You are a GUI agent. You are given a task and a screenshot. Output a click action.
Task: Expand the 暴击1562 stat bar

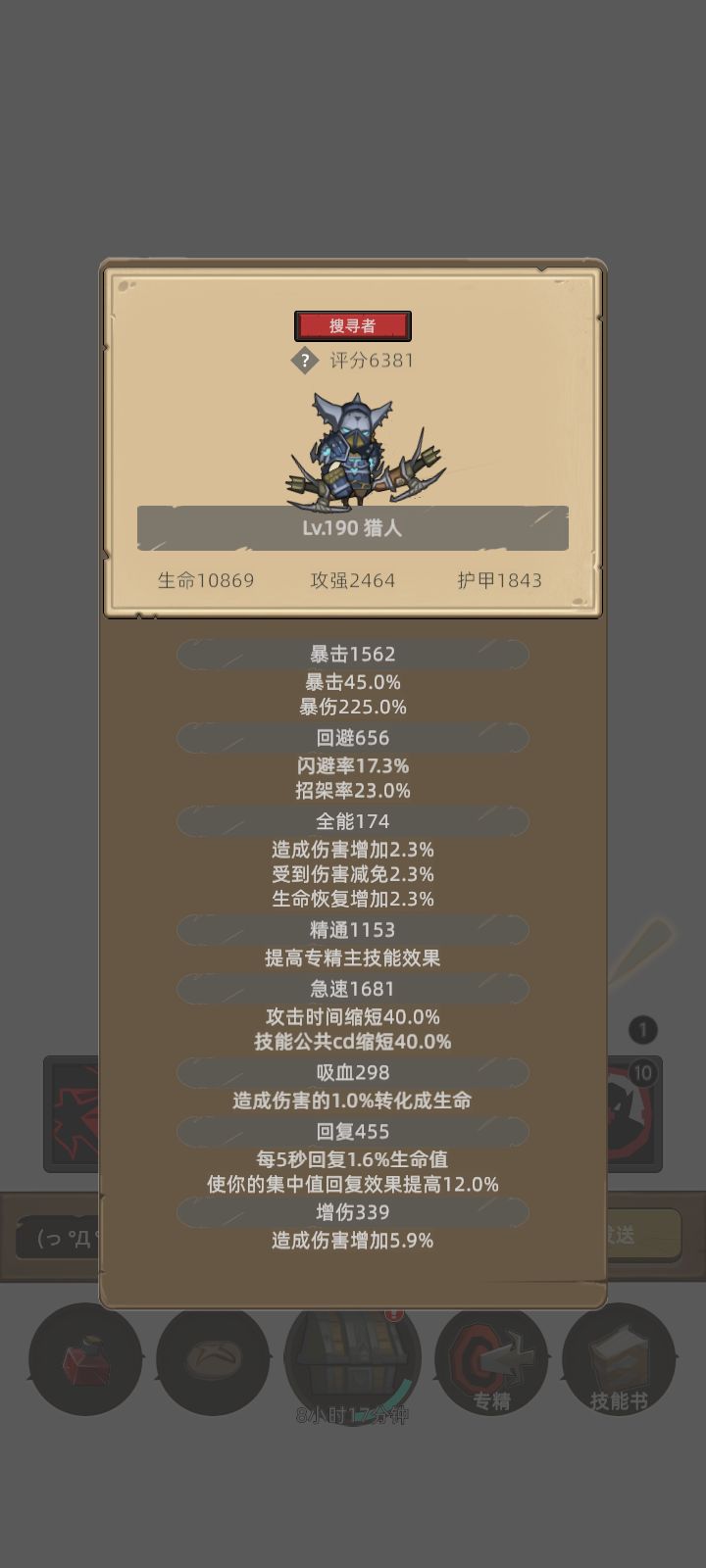[x=351, y=654]
